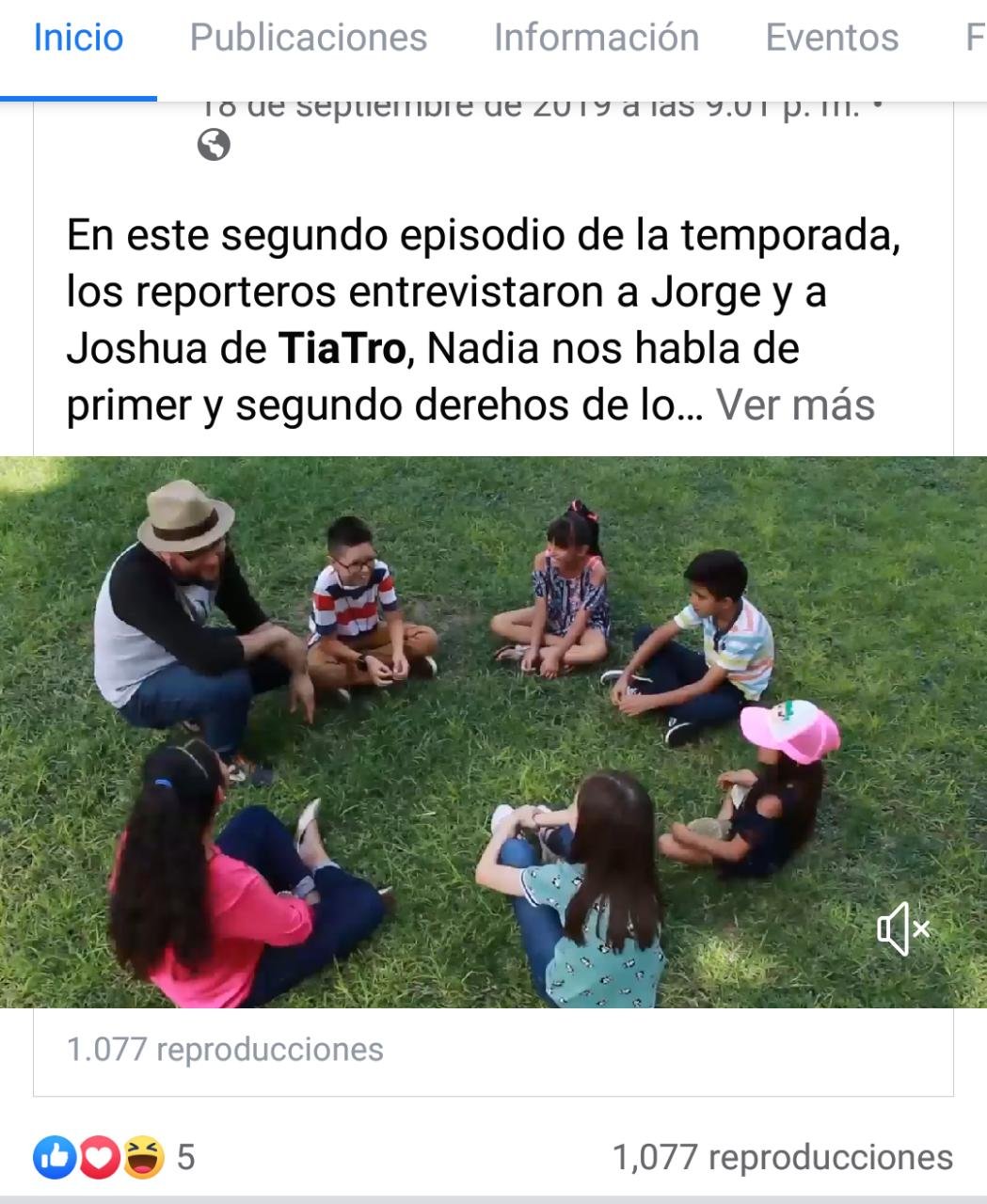Open the TiaTro page link

342,349
